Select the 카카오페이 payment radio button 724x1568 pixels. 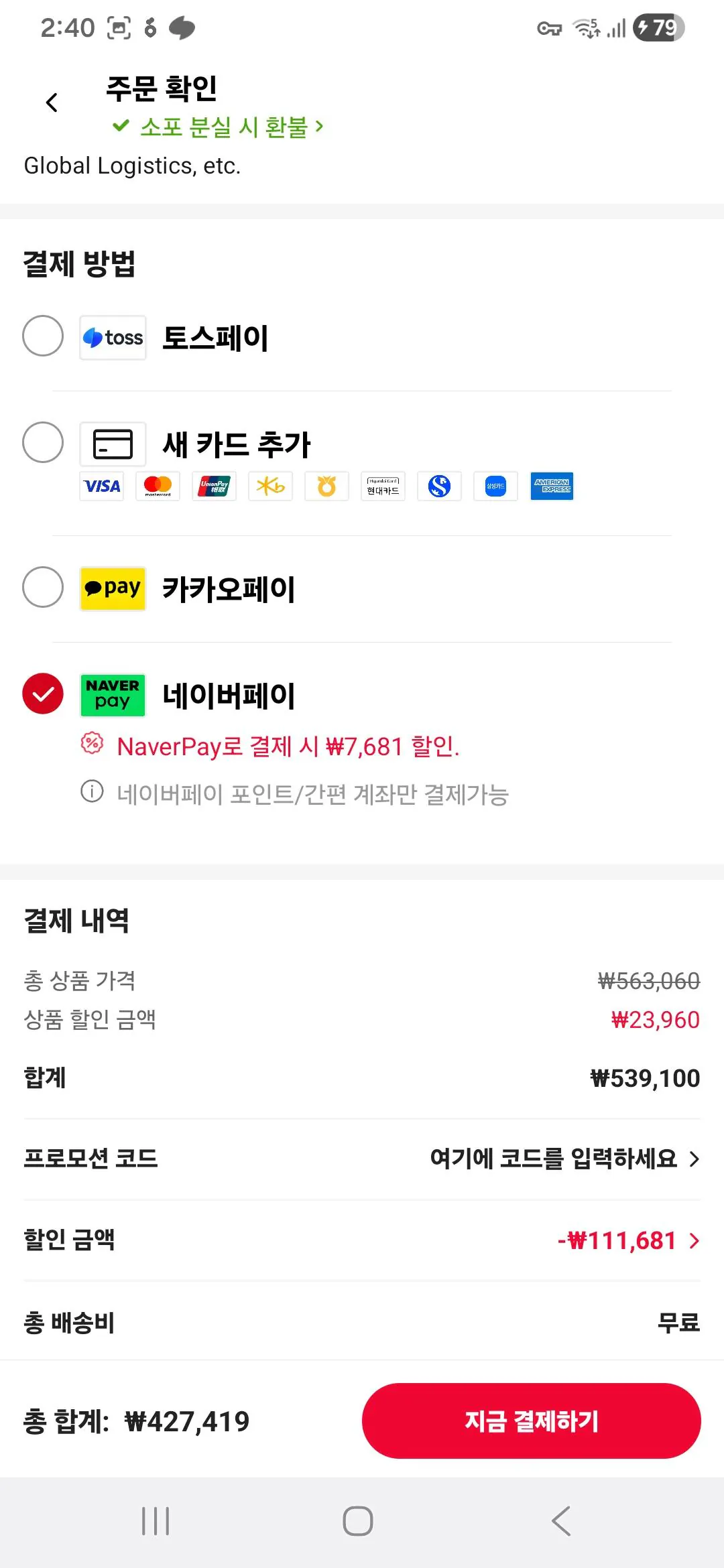[43, 588]
